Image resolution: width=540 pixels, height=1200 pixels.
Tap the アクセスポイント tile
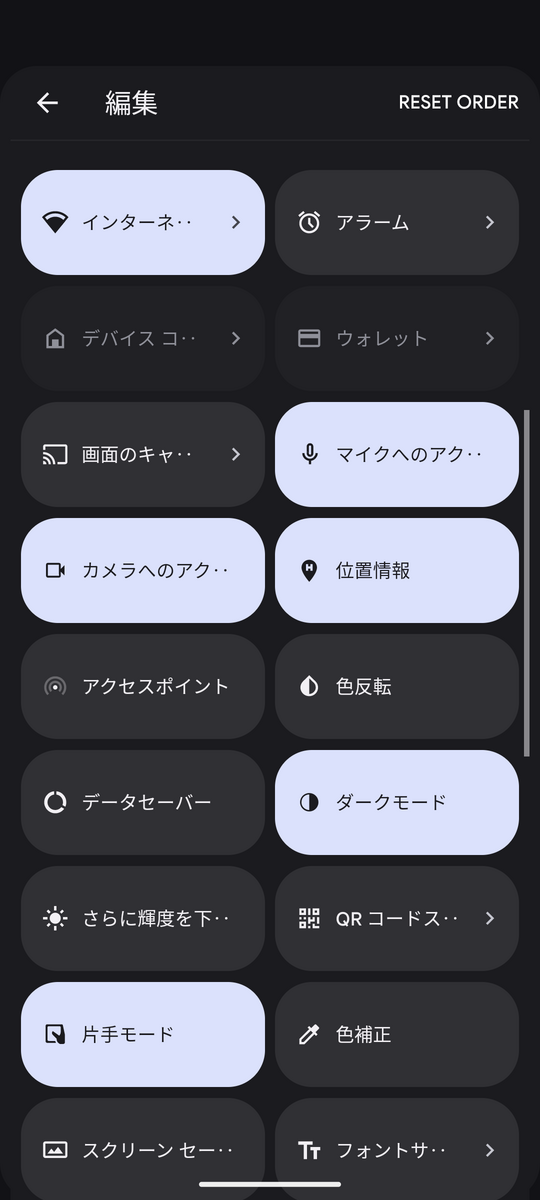(x=143, y=686)
